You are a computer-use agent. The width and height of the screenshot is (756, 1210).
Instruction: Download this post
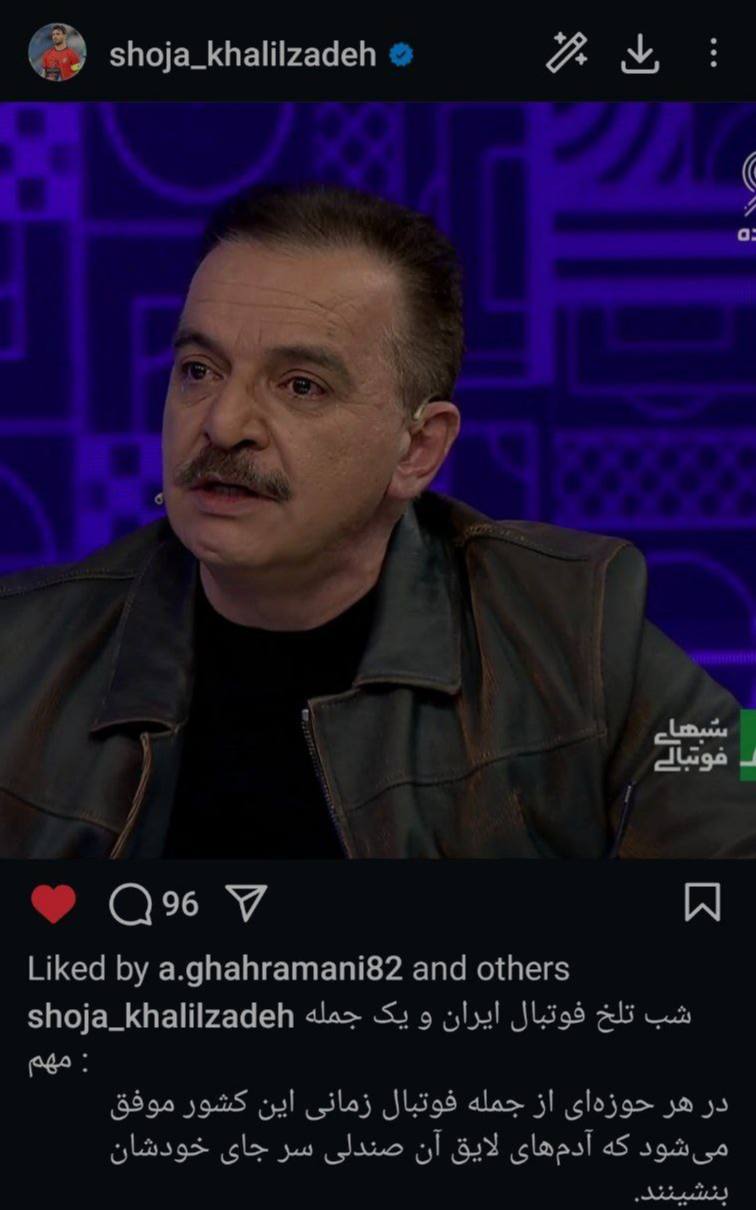pyautogui.click(x=640, y=53)
